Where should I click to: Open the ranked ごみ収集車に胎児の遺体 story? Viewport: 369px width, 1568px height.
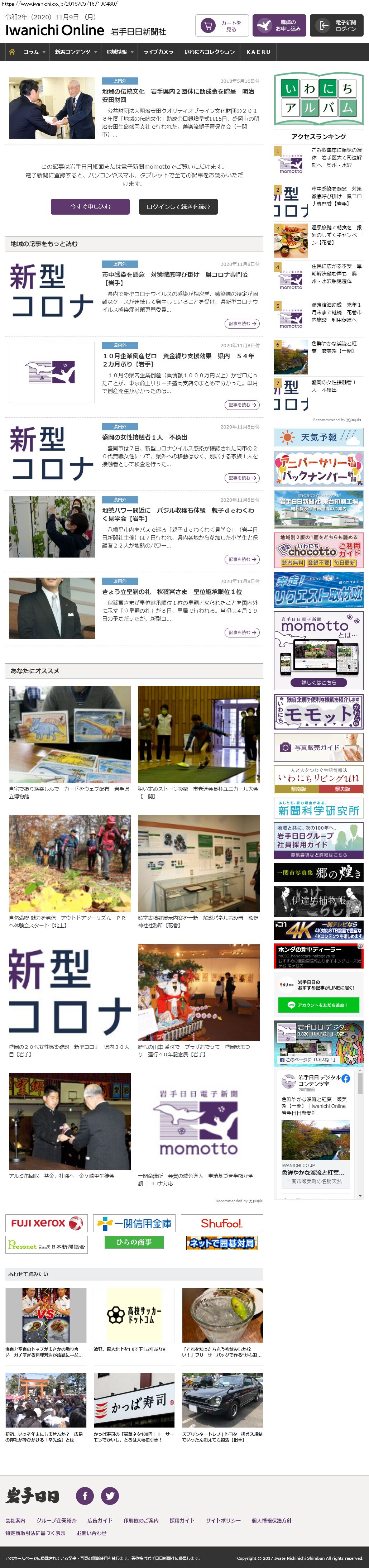[x=336, y=157]
